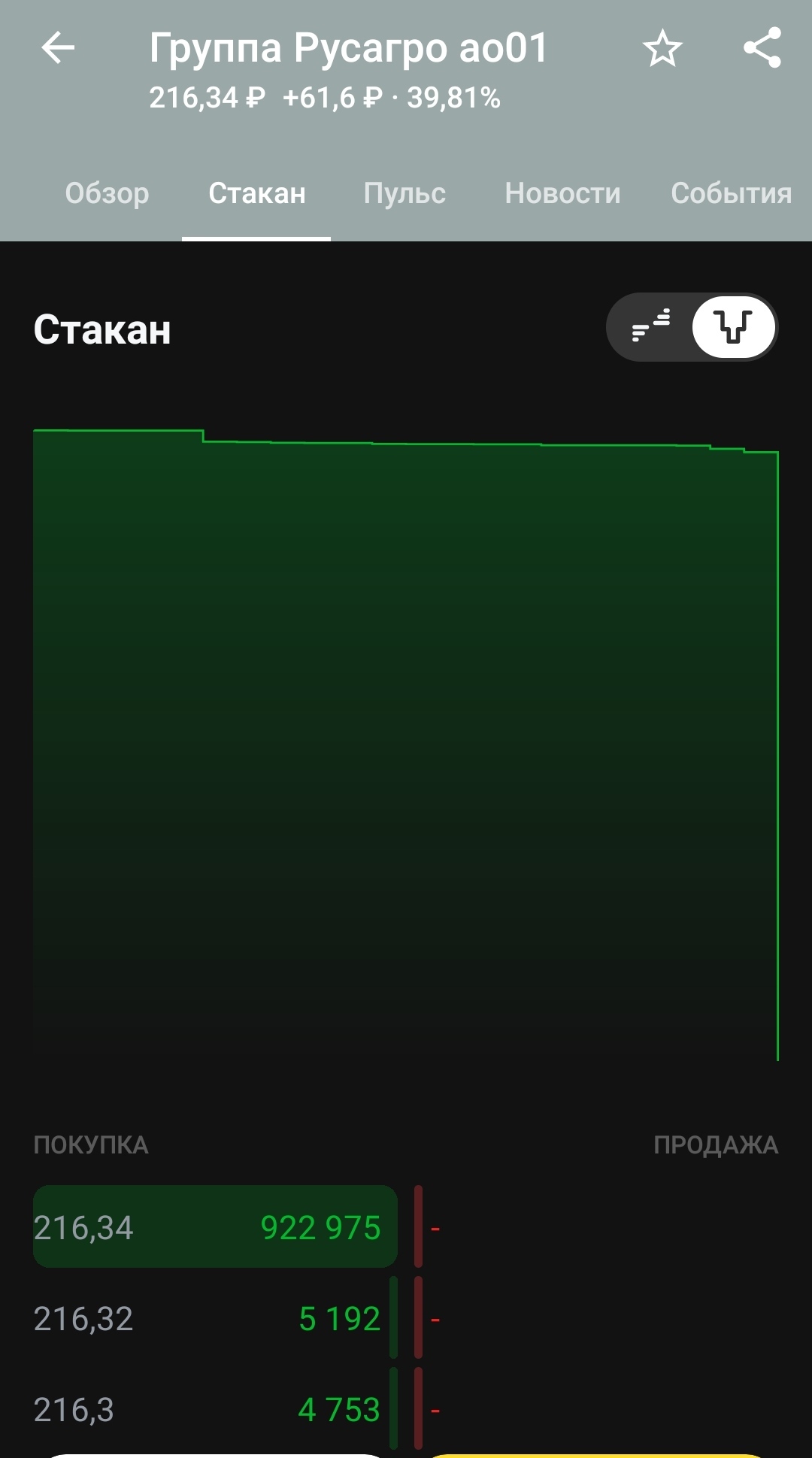Switch to the Обзор tab
This screenshot has width=812, height=1458.
click(x=107, y=193)
